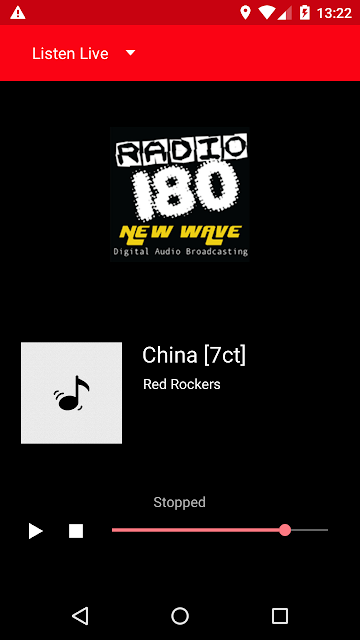The width and height of the screenshot is (360, 640).
Task: Tap the stop button
Action: click(76, 531)
